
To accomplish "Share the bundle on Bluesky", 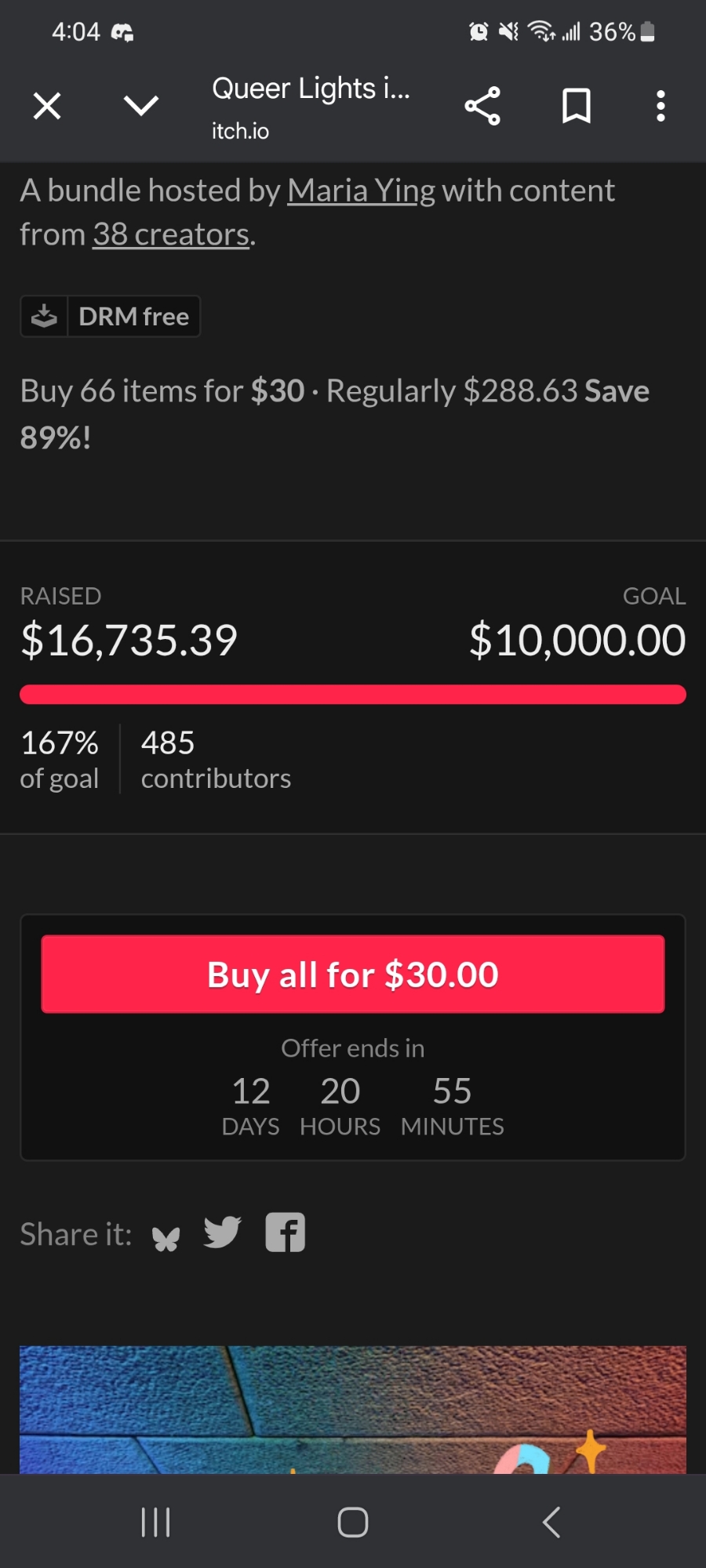I will point(166,1237).
